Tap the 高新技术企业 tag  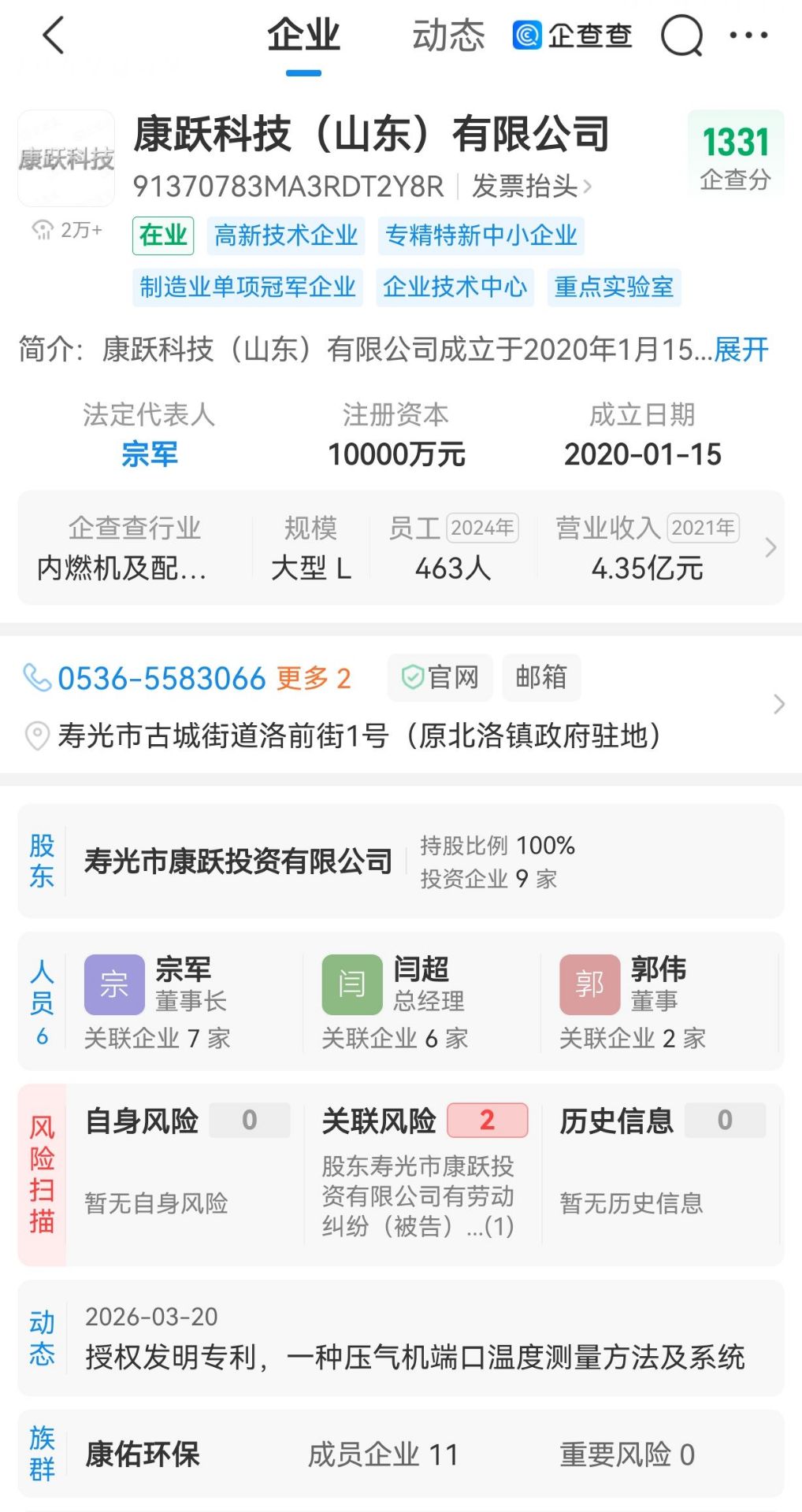[x=286, y=235]
